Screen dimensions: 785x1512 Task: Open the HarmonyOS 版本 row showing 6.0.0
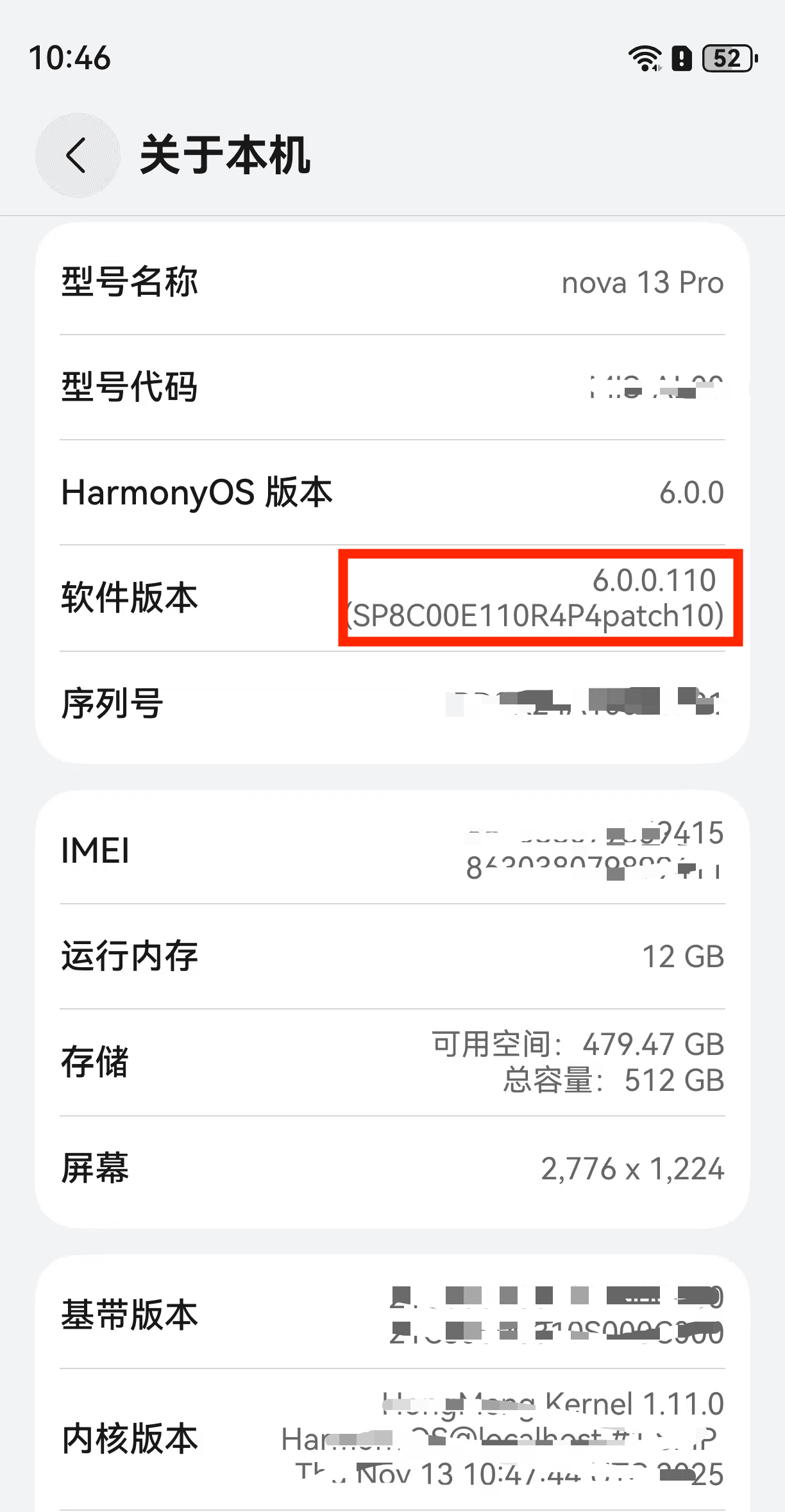click(393, 494)
